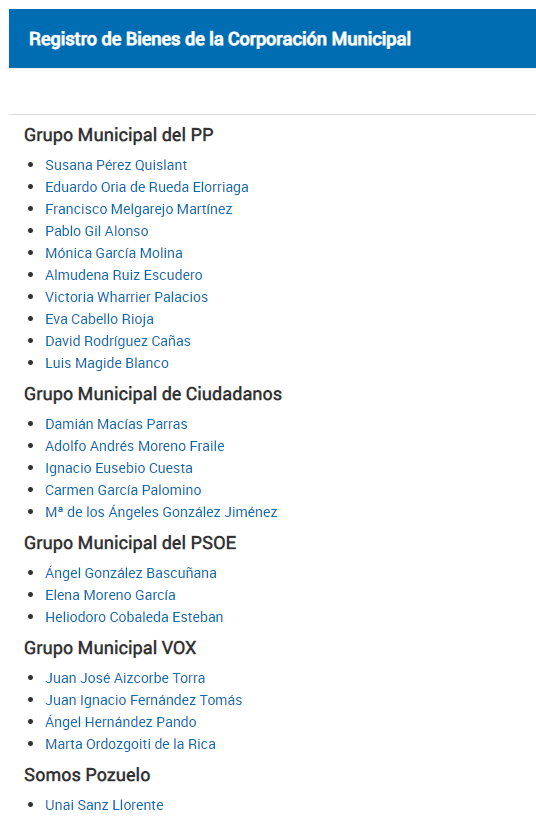View Mónica García Molina's declaration
This screenshot has height=822, width=536.
[x=114, y=253]
